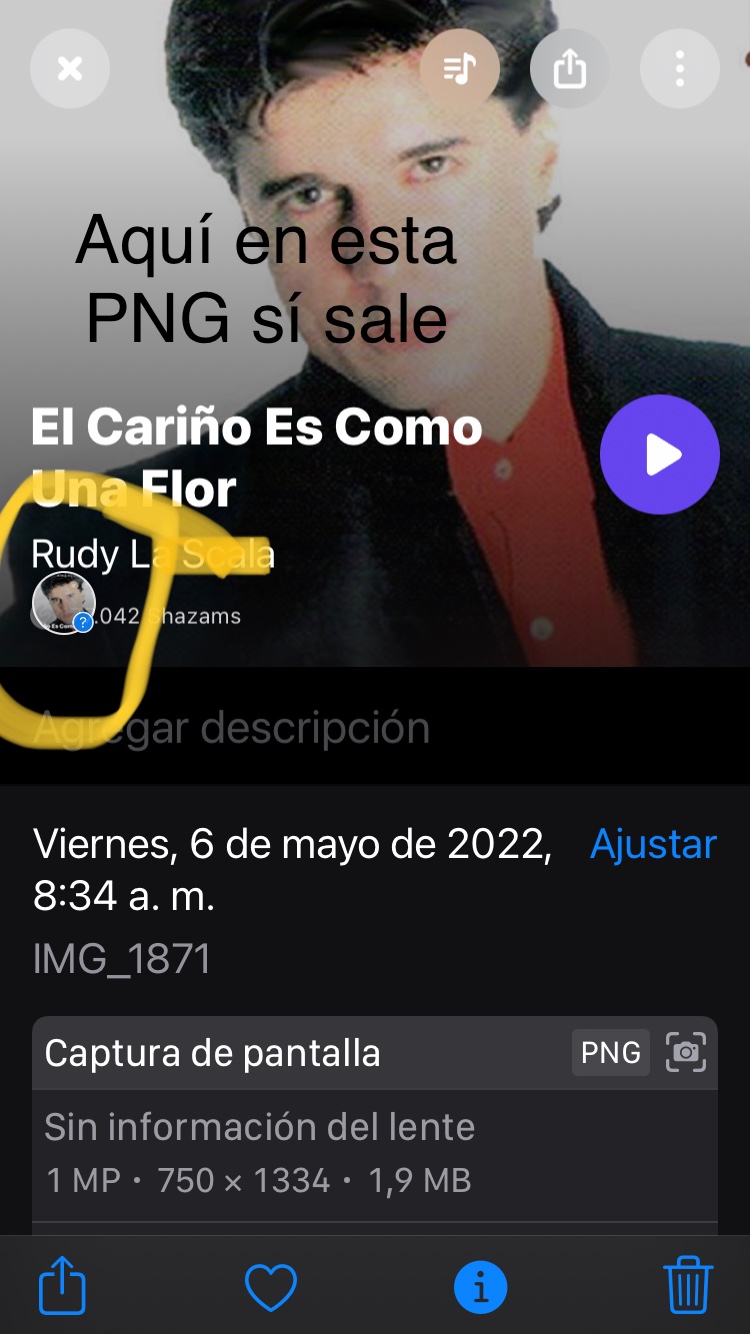
Task: Tap the Agregar descripción field
Action: pos(232,728)
